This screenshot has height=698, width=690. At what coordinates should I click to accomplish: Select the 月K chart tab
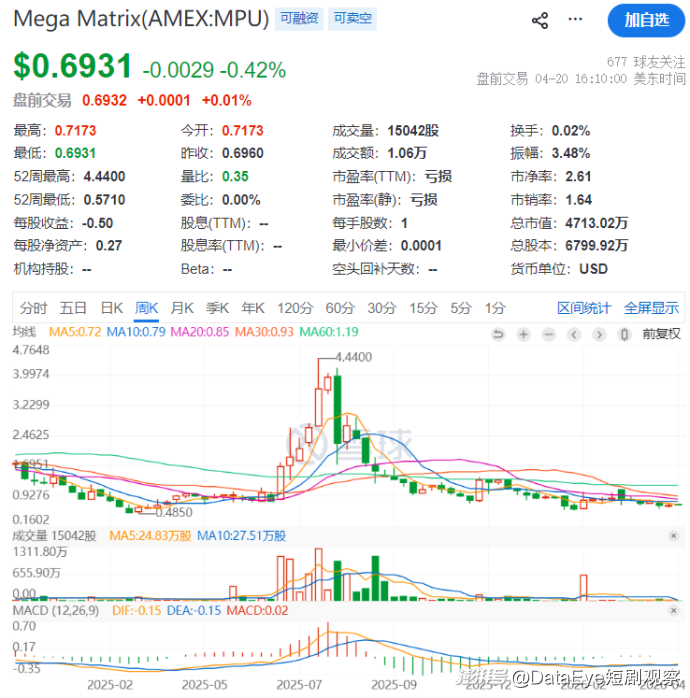(181, 308)
